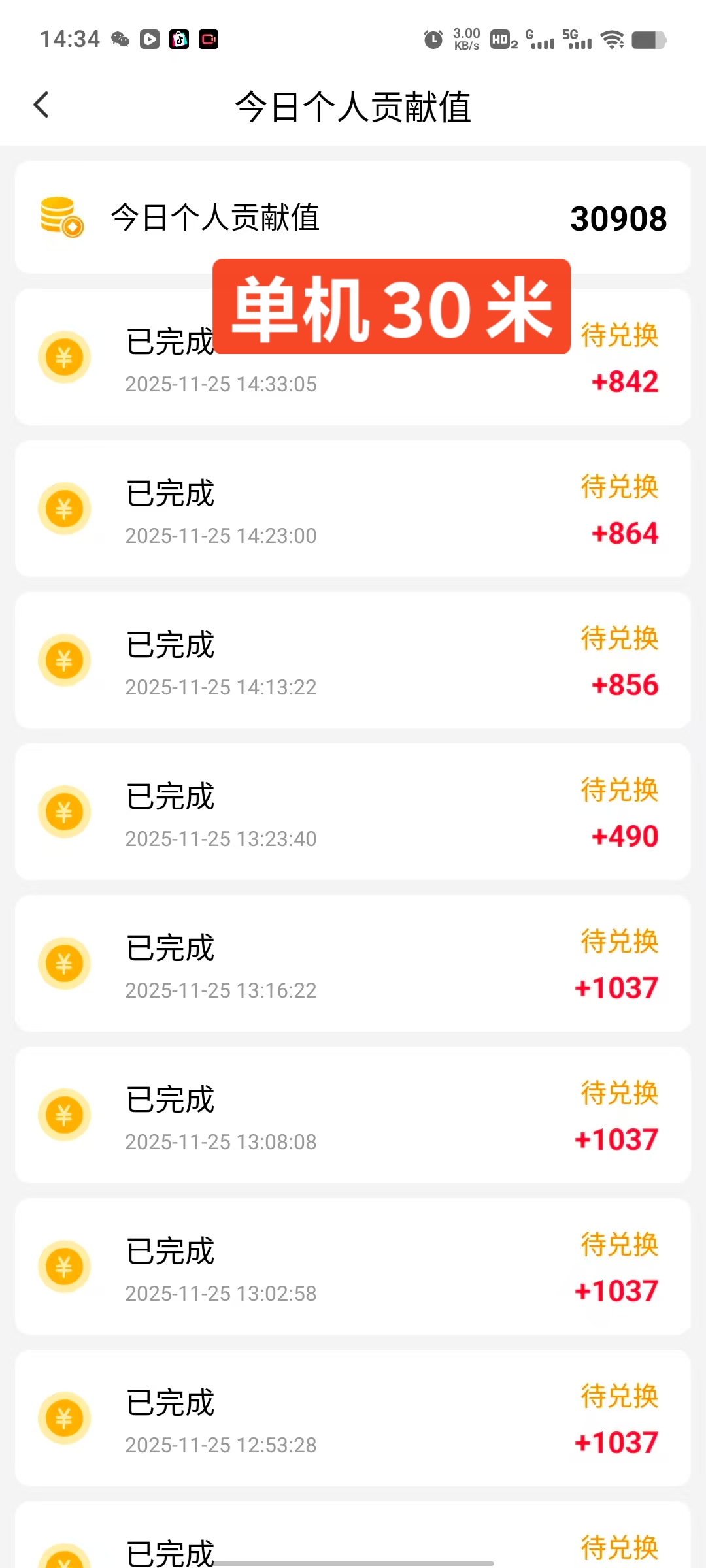The height and width of the screenshot is (1568, 706).
Task: Tap the ¥ coin icon next to the 12:53:28 entry
Action: click(64, 1418)
